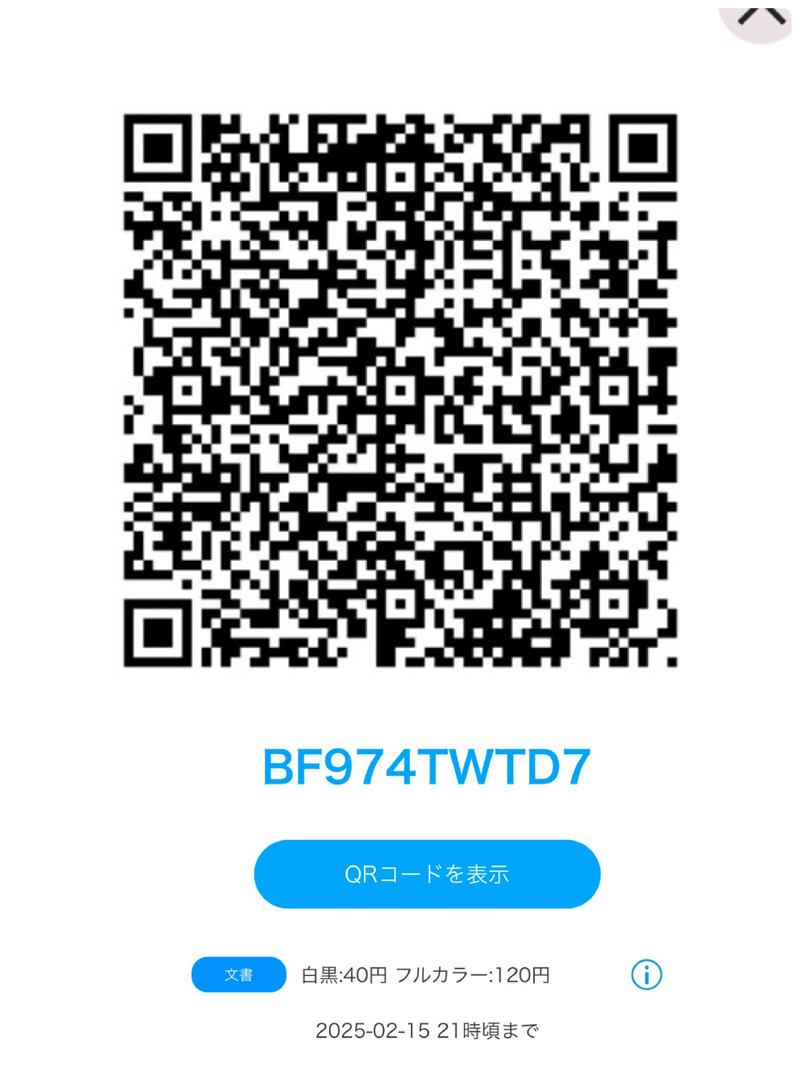Open the price info icon
Image resolution: width=800 pixels, height=1066 pixels.
647,974
